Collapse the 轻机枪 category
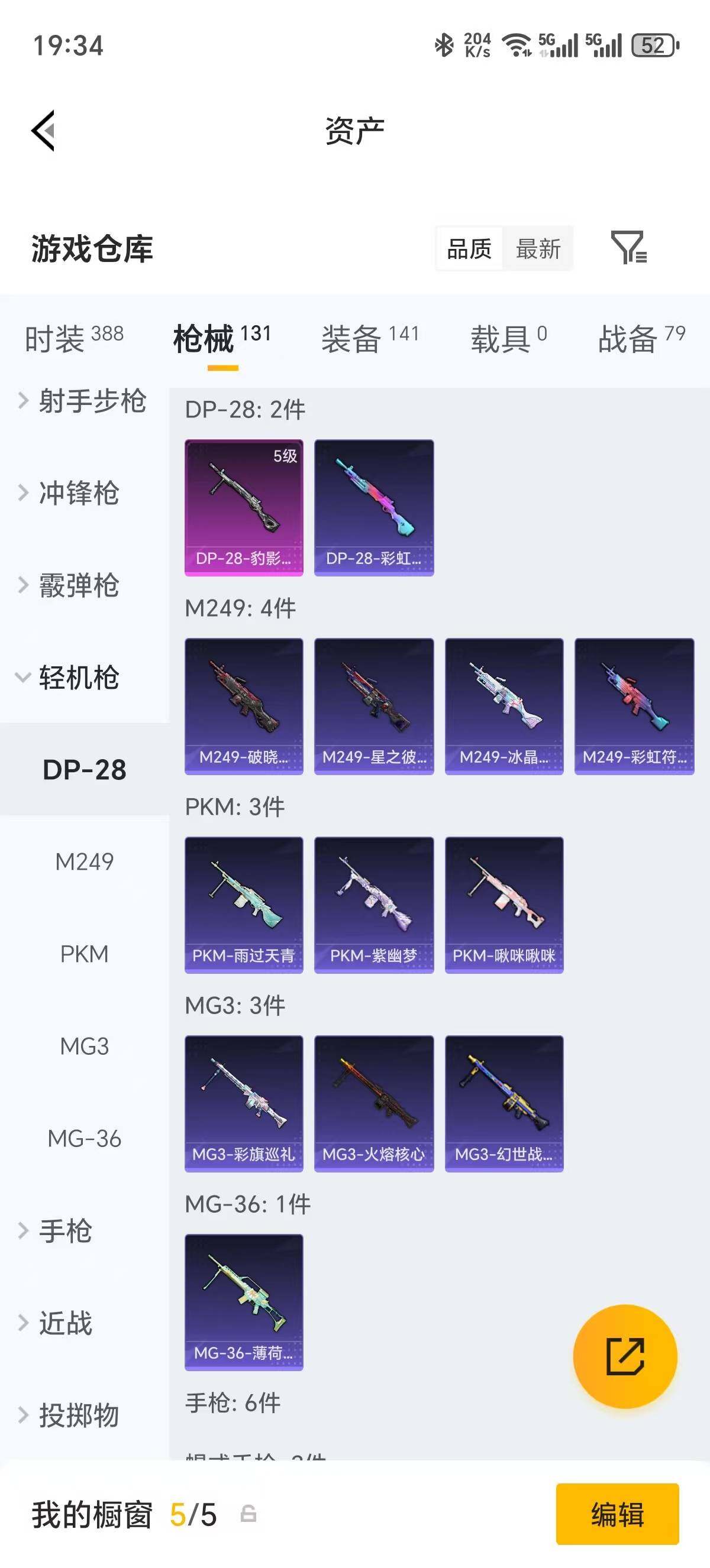 pyautogui.click(x=78, y=678)
